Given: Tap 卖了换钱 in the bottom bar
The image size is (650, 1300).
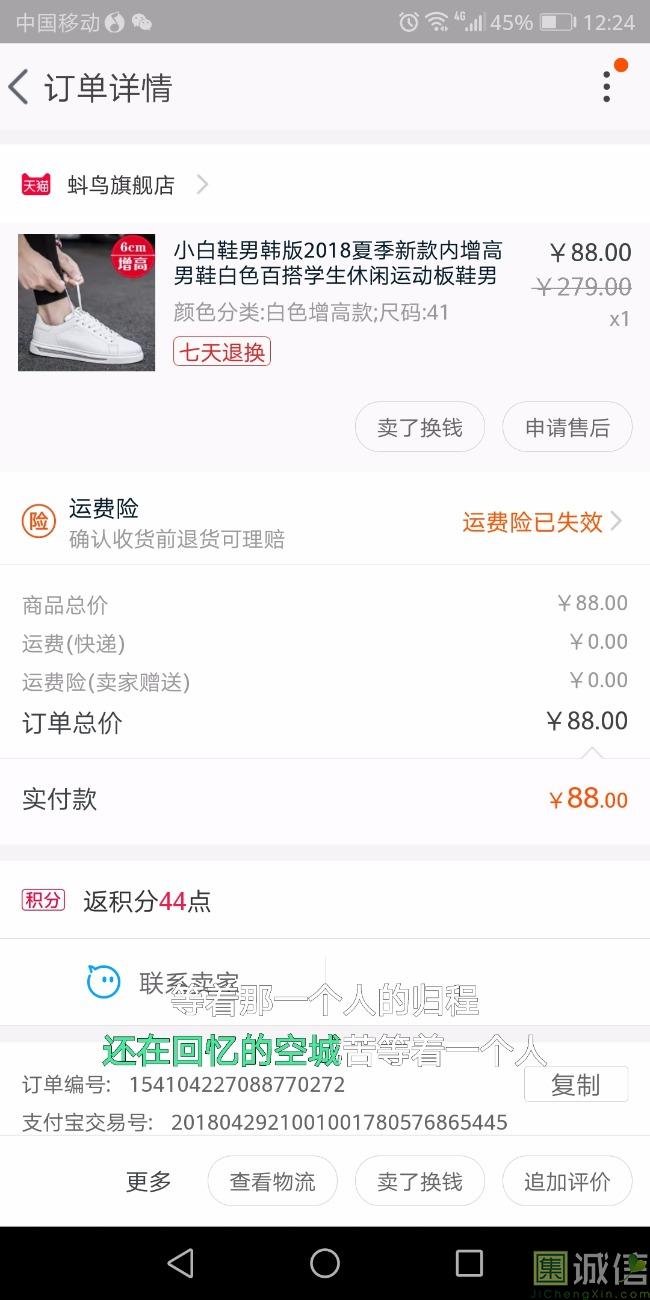Looking at the screenshot, I should (420, 1182).
